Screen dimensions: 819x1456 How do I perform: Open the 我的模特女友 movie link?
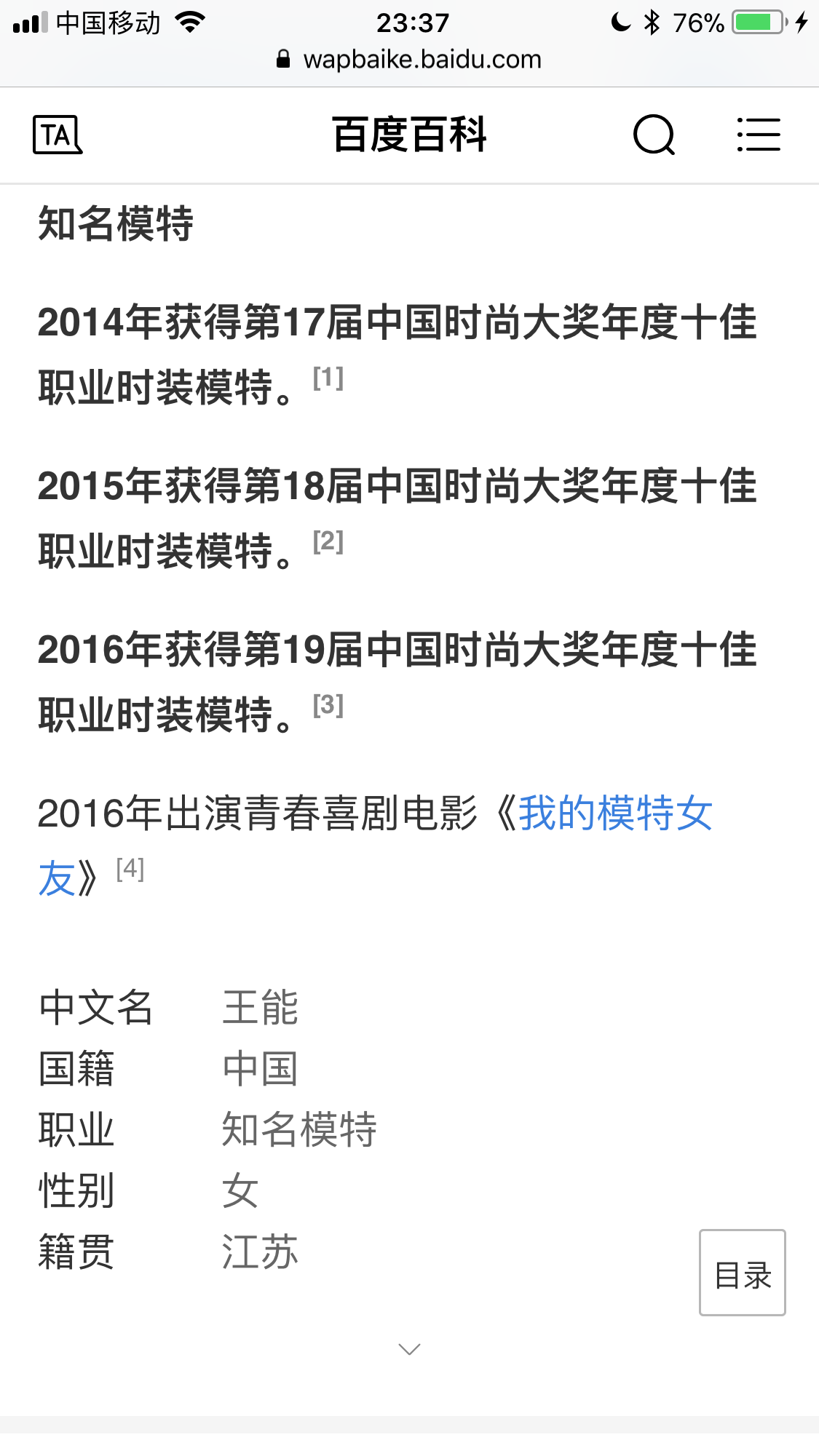[x=375, y=845]
